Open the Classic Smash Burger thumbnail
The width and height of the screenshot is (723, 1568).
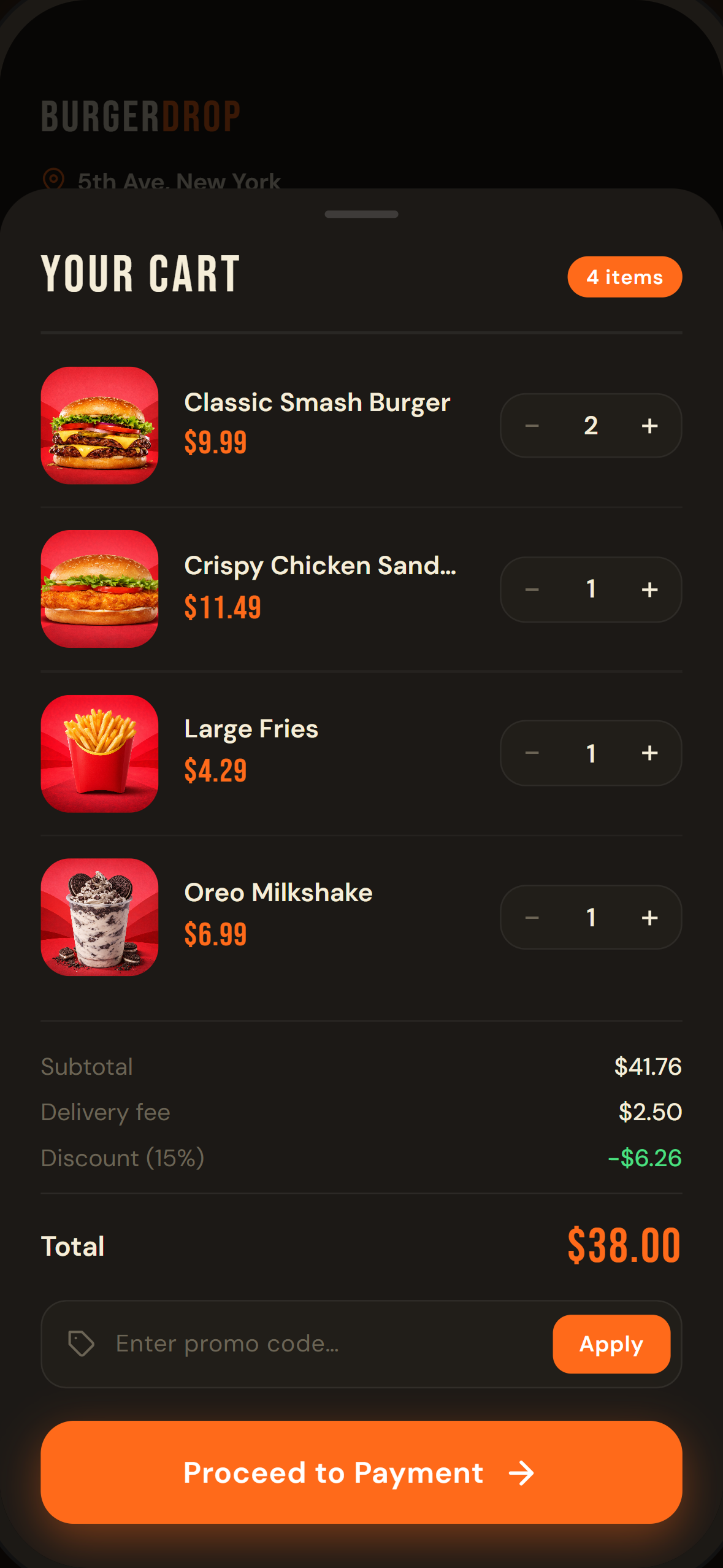99,425
